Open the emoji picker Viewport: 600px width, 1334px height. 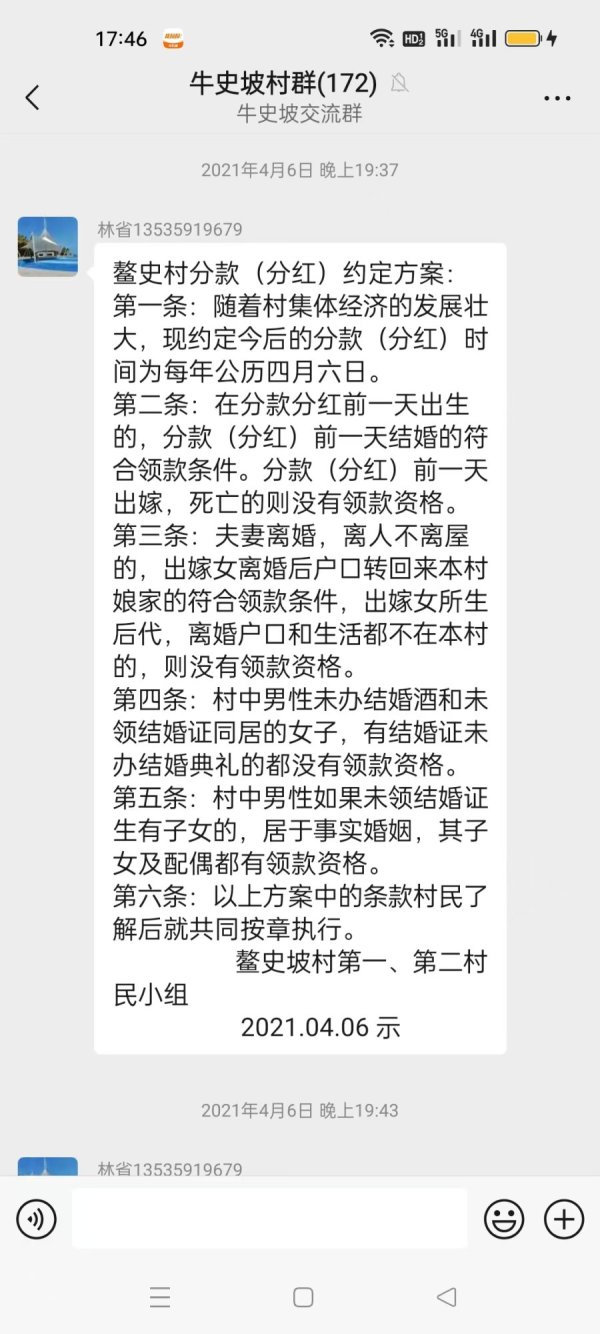point(504,1218)
